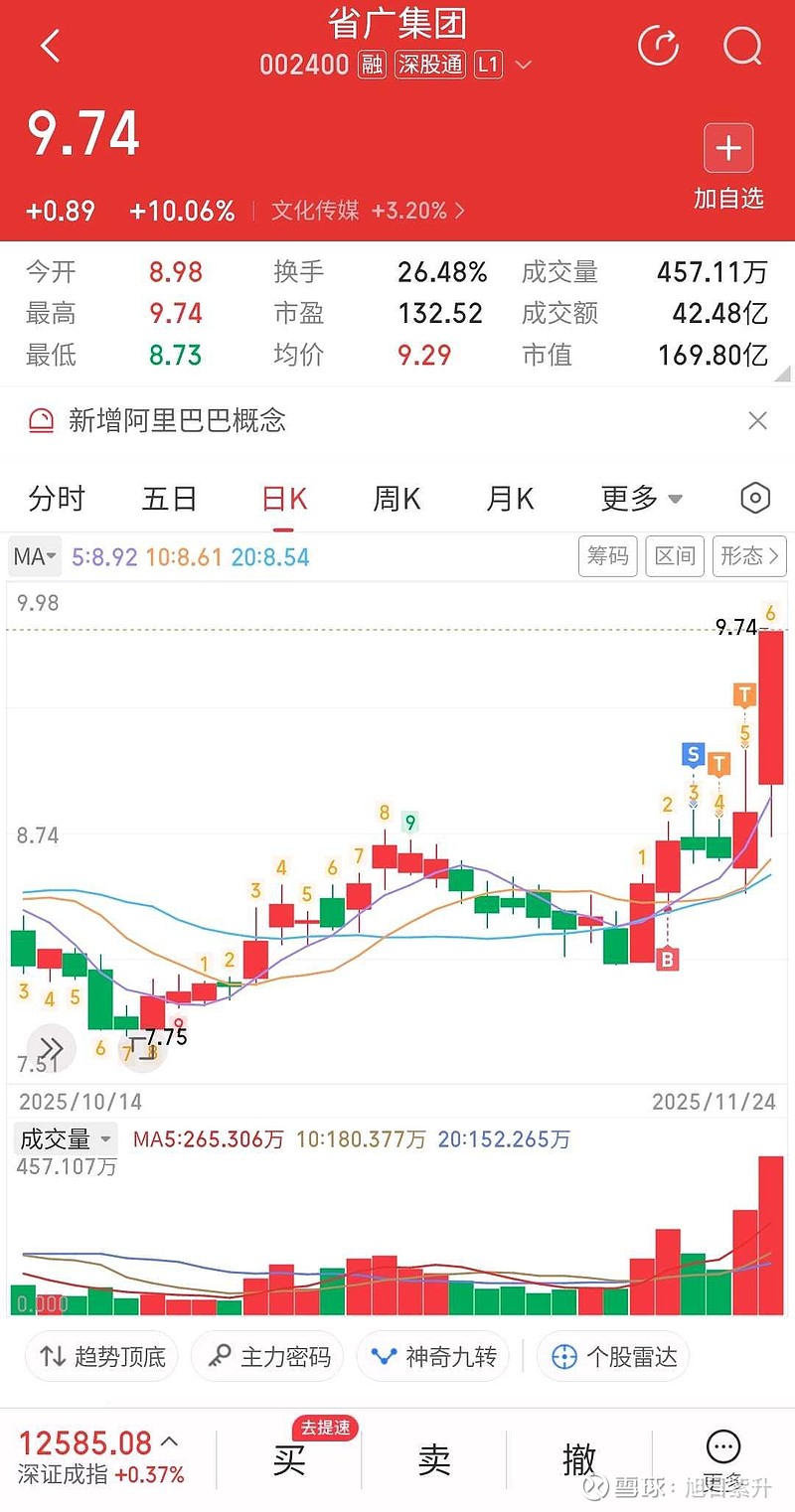Switch to the 分时 intraday tab

(56, 499)
